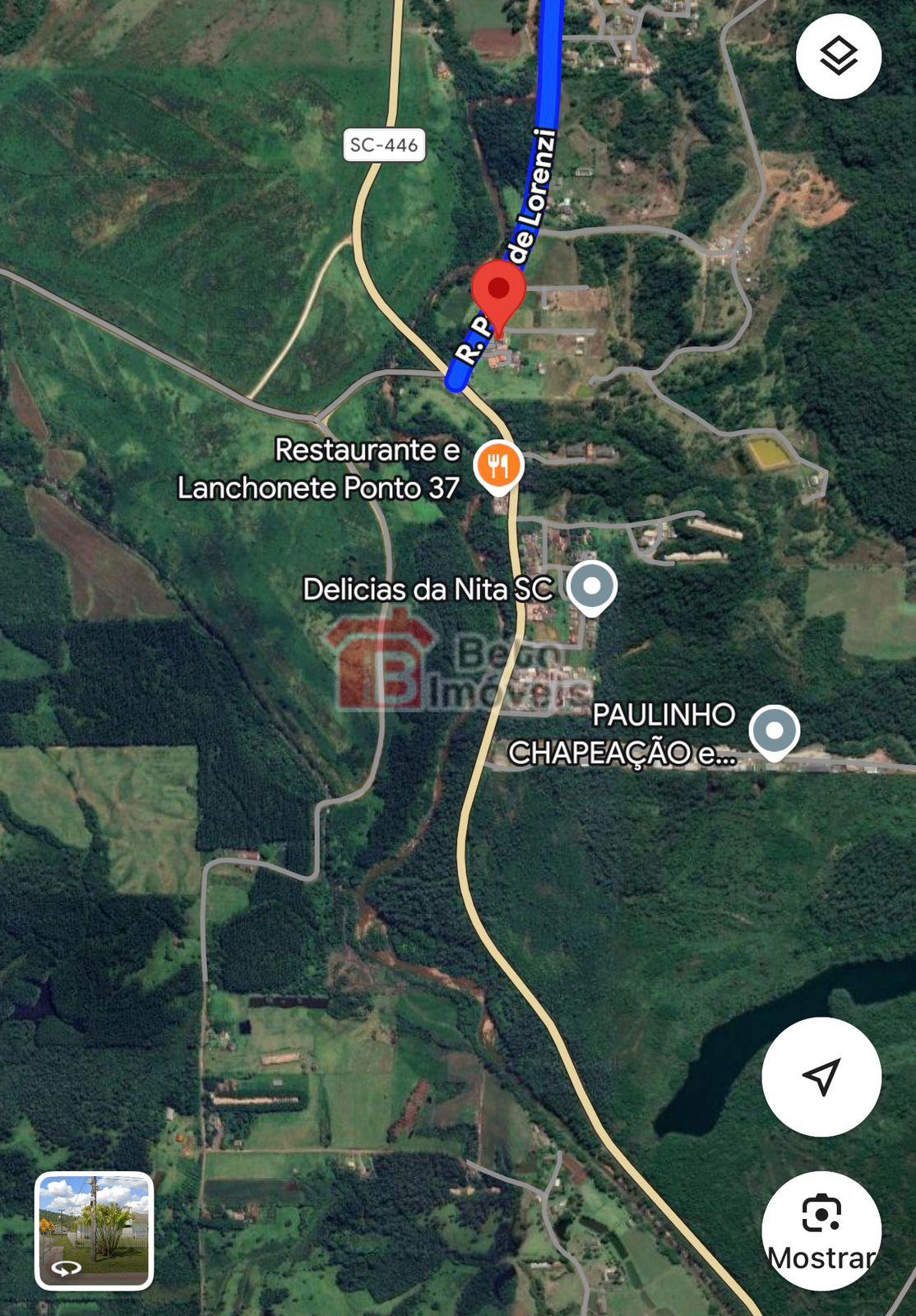Tap the Mostrar camera button
The height and width of the screenshot is (1316, 916).
(821, 1230)
